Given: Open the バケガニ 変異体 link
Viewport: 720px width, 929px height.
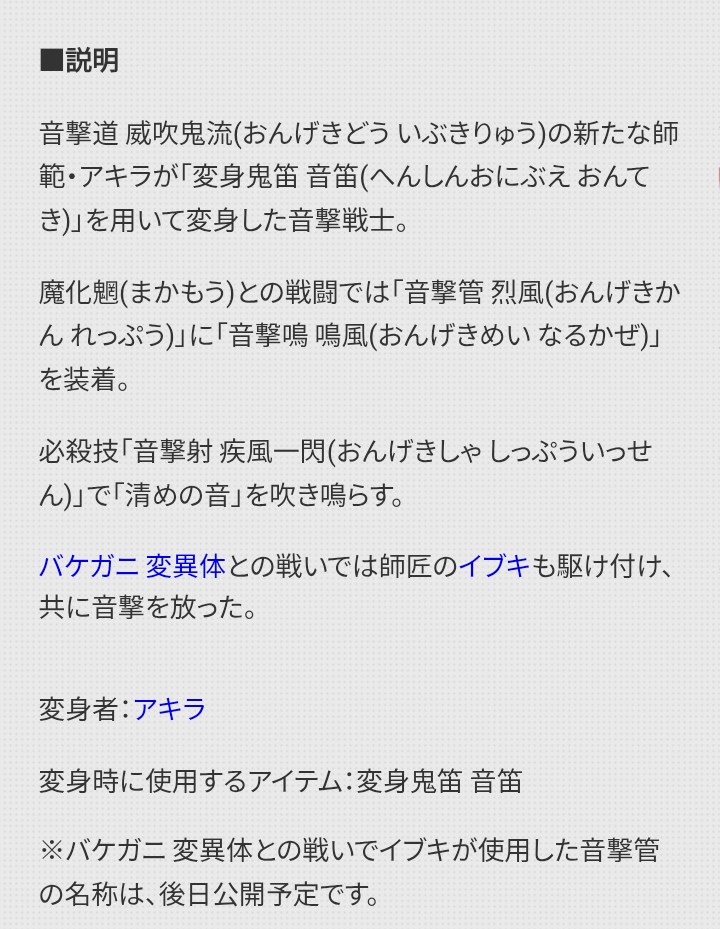Looking at the screenshot, I should point(132,566).
